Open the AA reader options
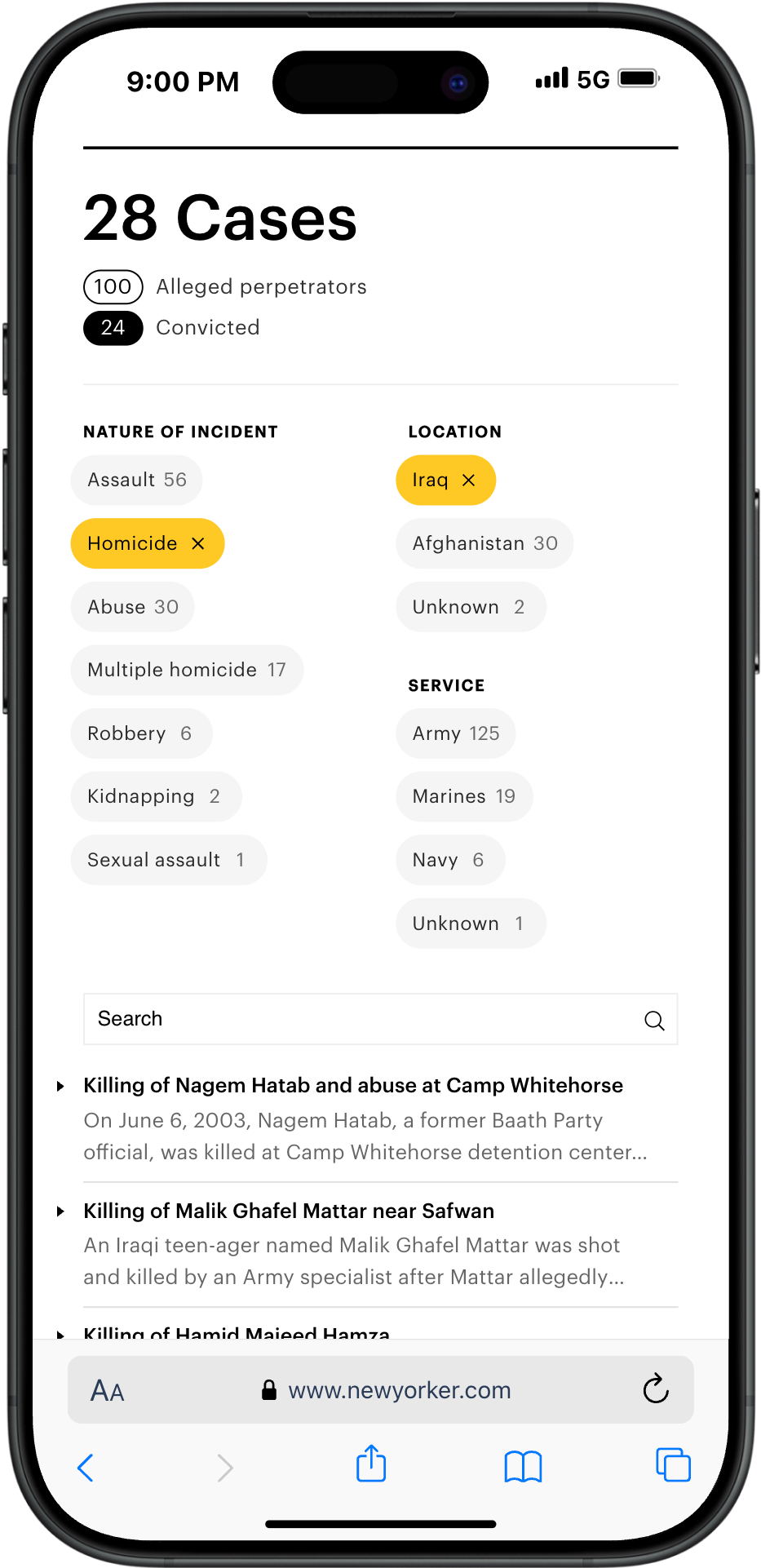The image size is (761, 1568). point(108,1390)
